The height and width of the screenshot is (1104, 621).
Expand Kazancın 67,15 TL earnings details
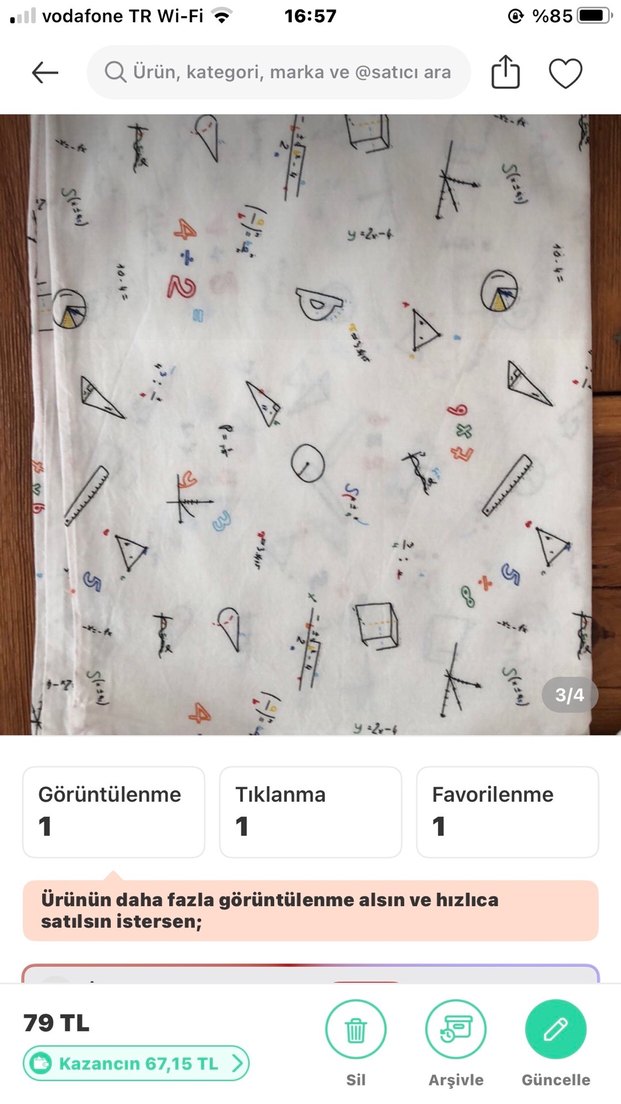click(136, 1064)
